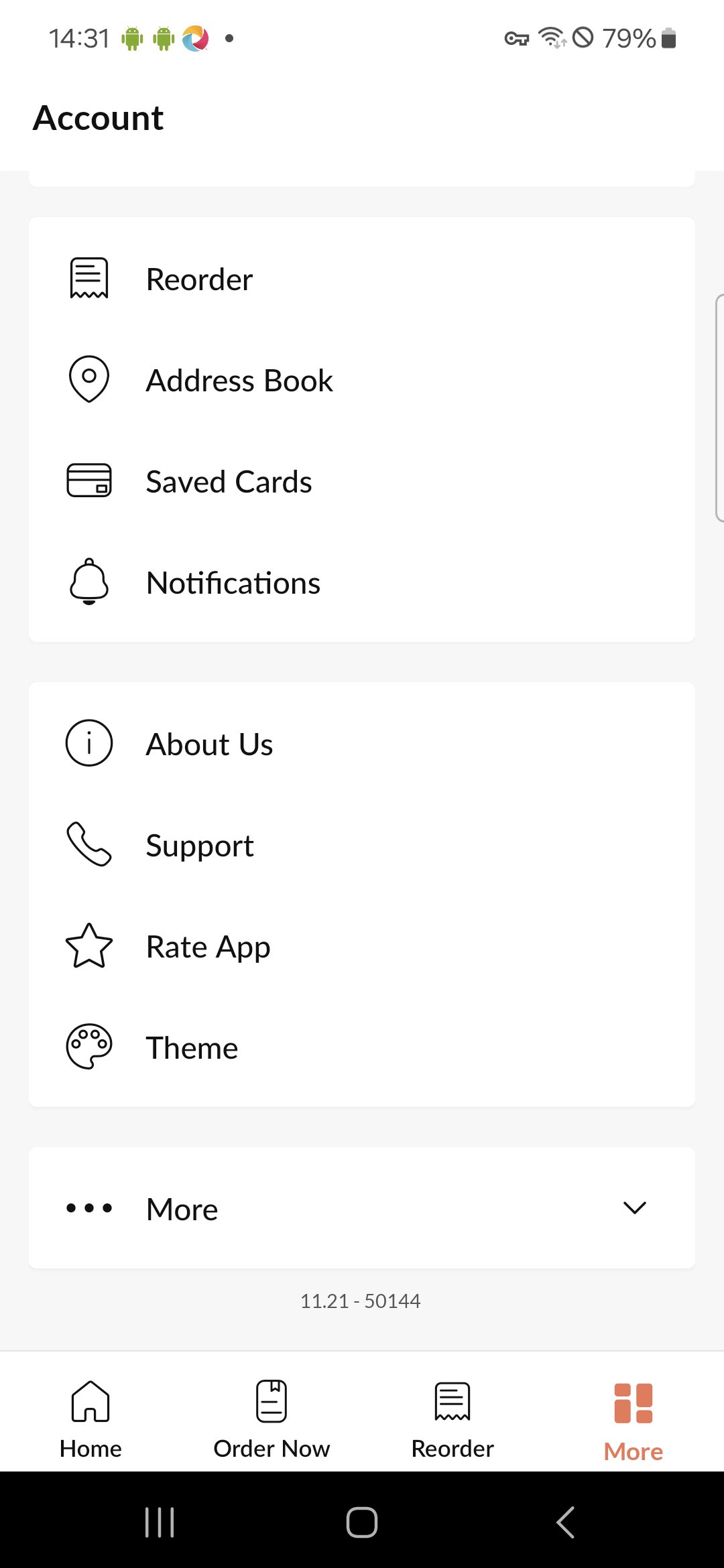The width and height of the screenshot is (724, 1568).
Task: Open Notifications settings
Action: [x=233, y=583]
